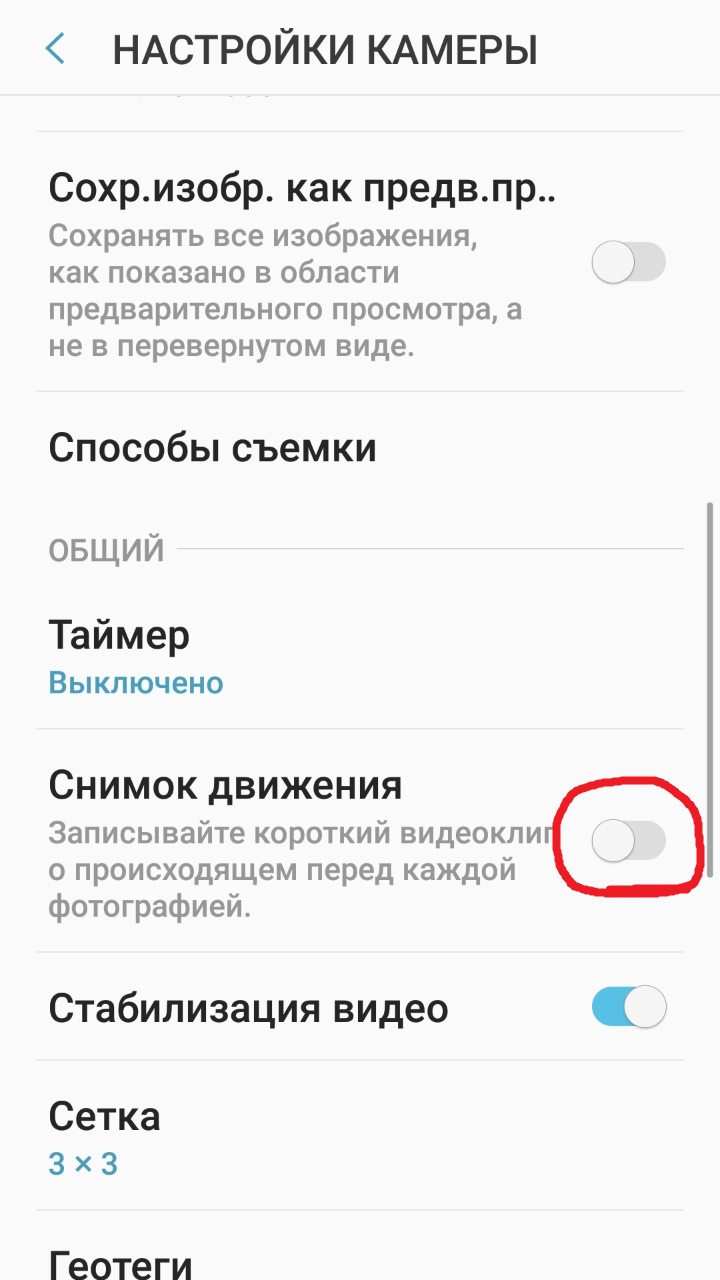The image size is (720, 1280).
Task: Disable the Стабилизация видео switch
Action: pyautogui.click(x=629, y=1008)
